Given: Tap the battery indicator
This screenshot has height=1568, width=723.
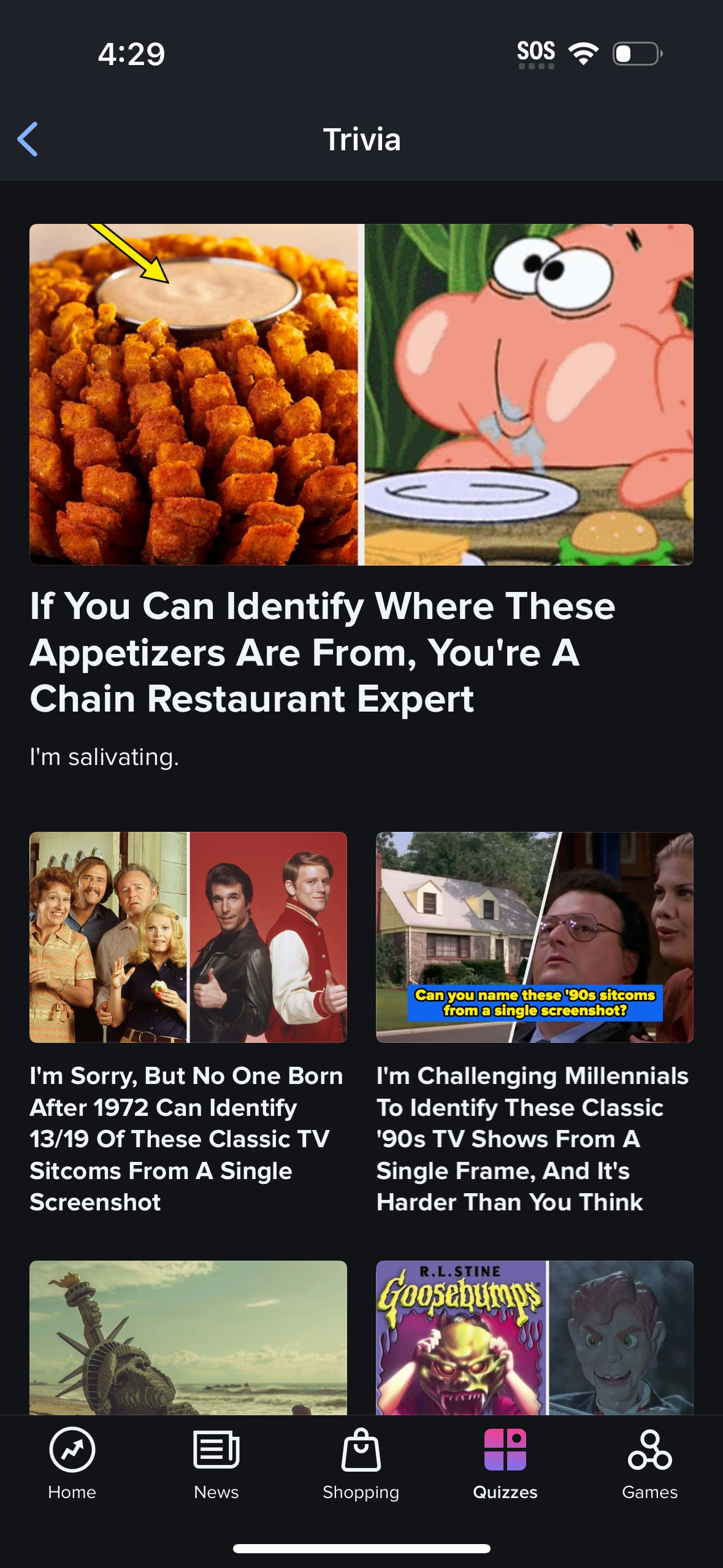Looking at the screenshot, I should (635, 54).
